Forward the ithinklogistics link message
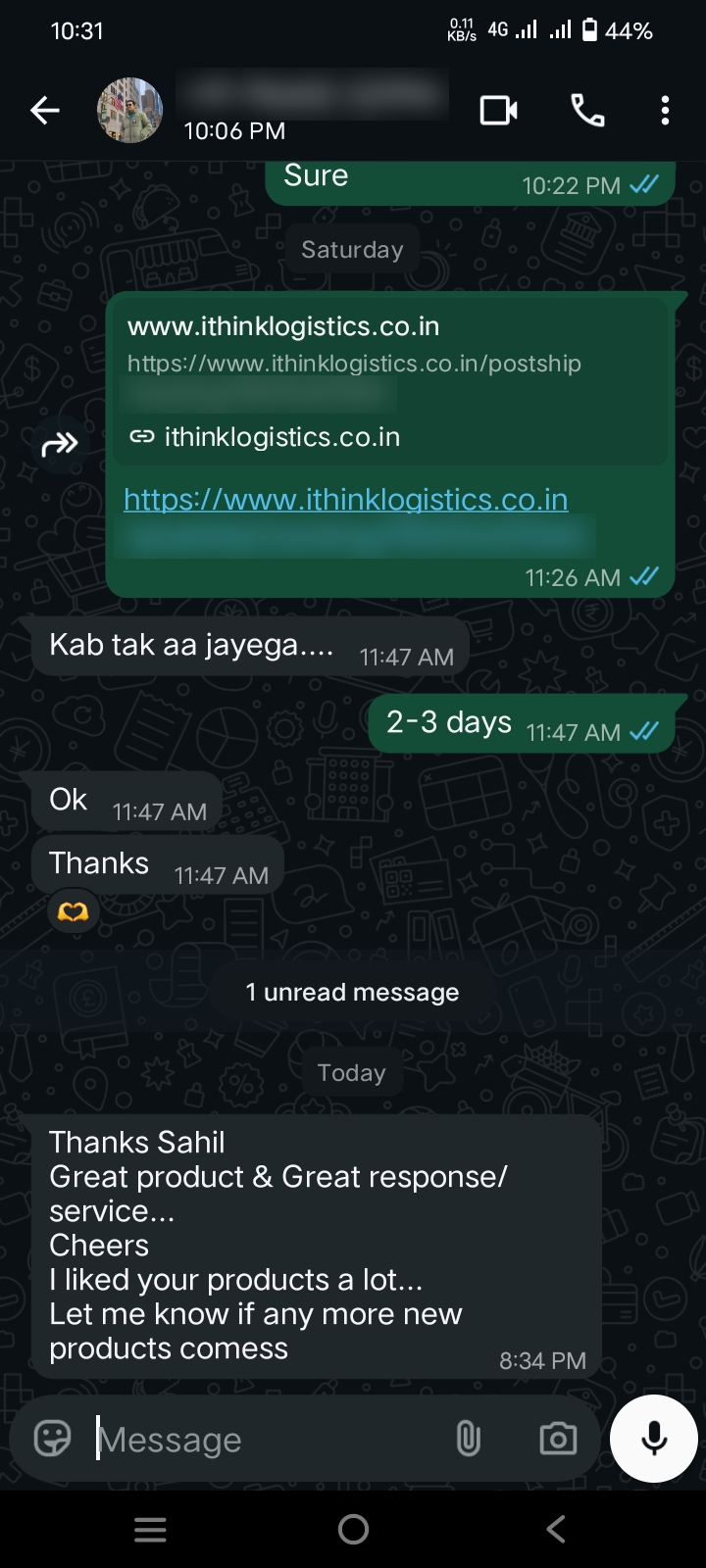706x1568 pixels. (60, 445)
